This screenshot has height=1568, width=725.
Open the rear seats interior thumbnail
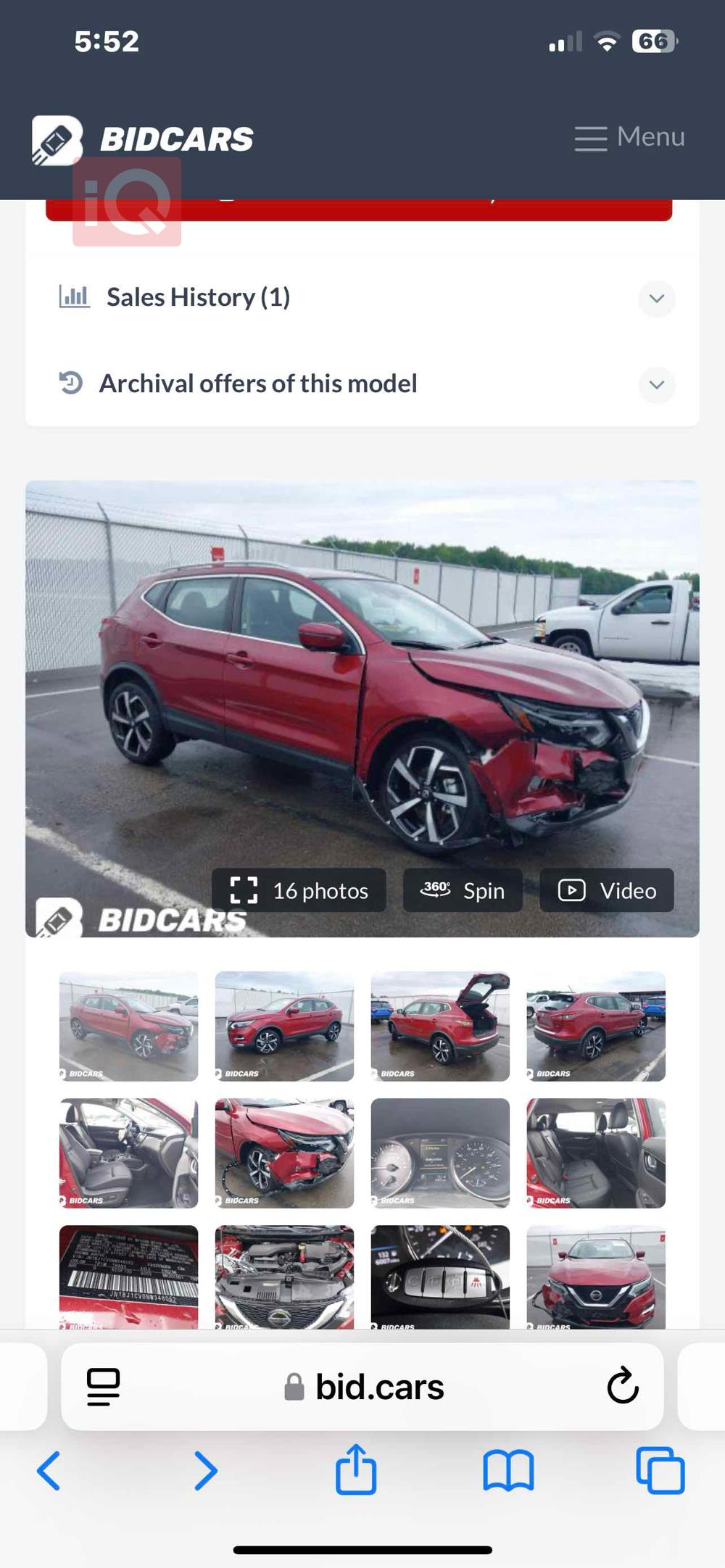pos(596,1153)
